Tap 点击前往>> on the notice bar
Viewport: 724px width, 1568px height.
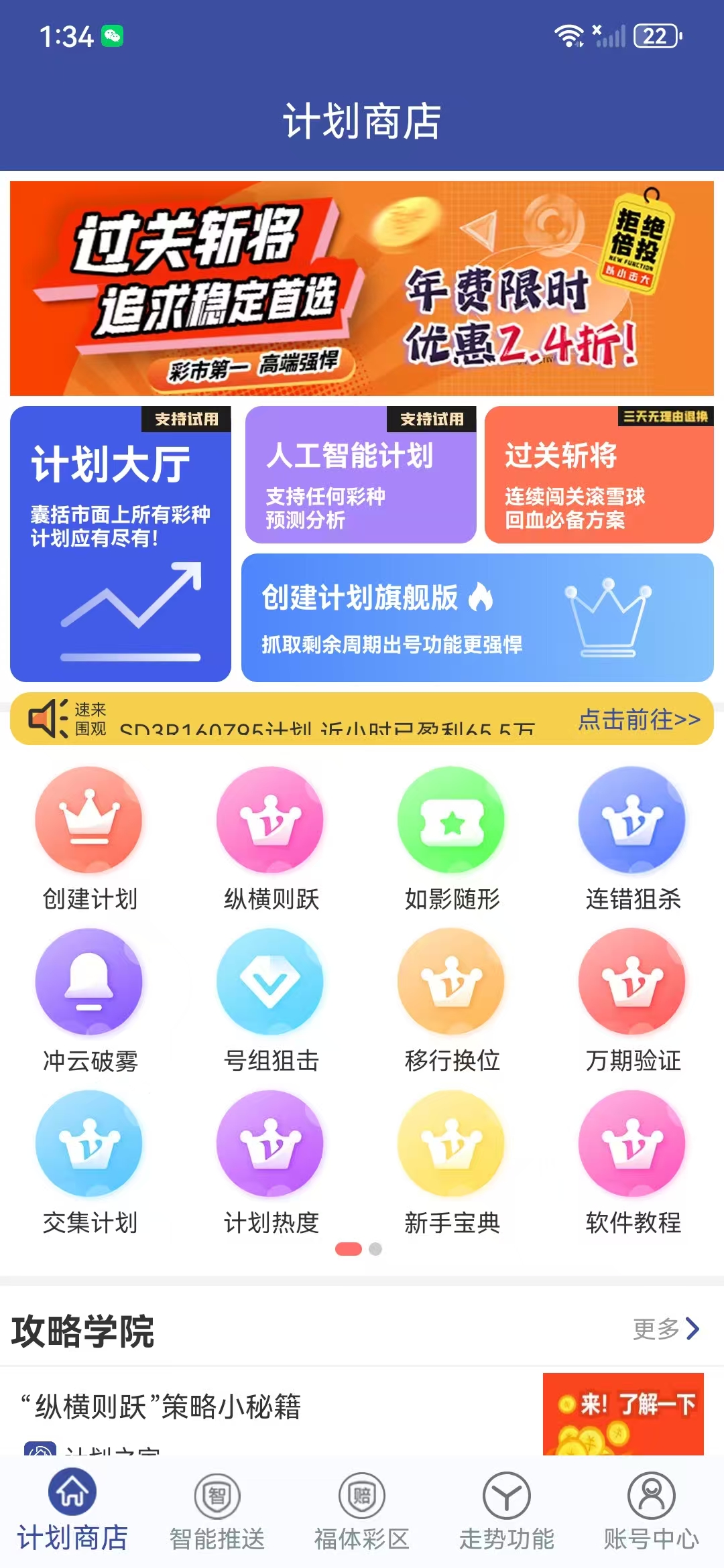[x=639, y=719]
